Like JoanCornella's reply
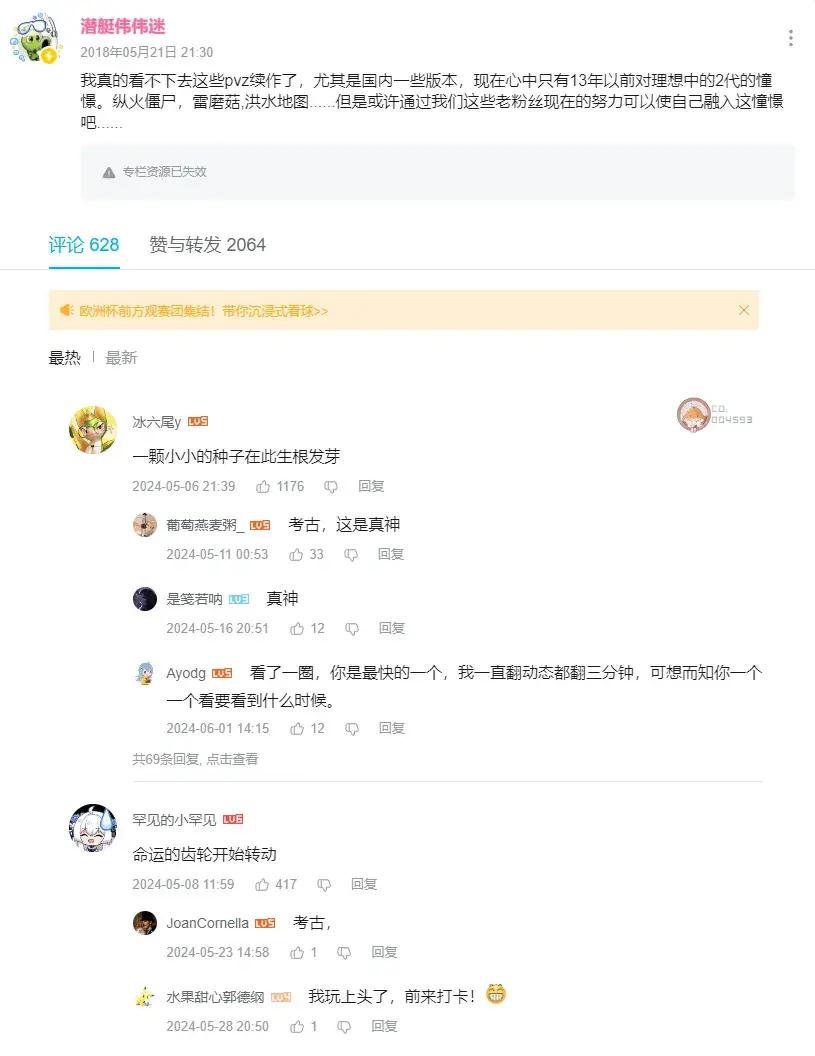 [x=297, y=953]
